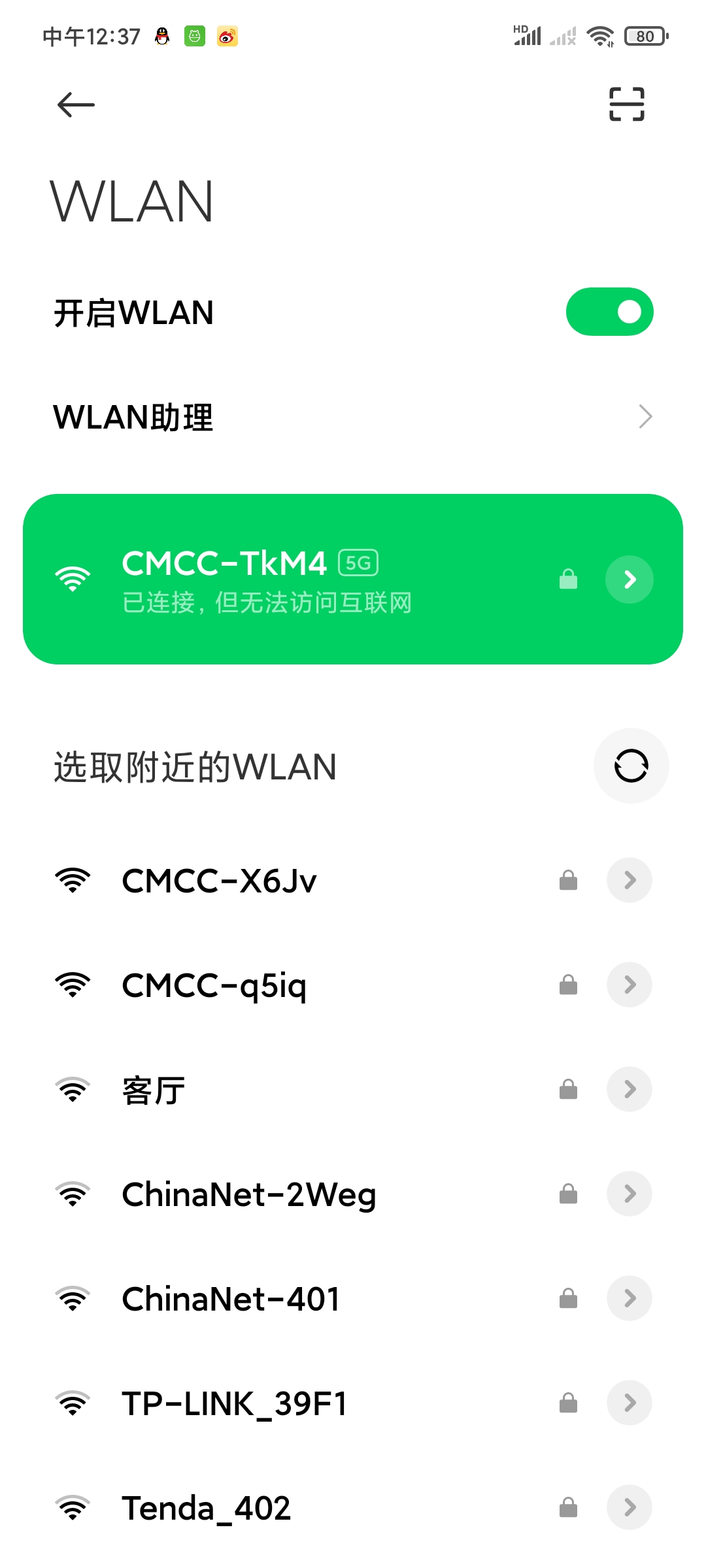The height and width of the screenshot is (1568, 706).
Task: Open WLAN助理 settings
Action: click(x=353, y=417)
